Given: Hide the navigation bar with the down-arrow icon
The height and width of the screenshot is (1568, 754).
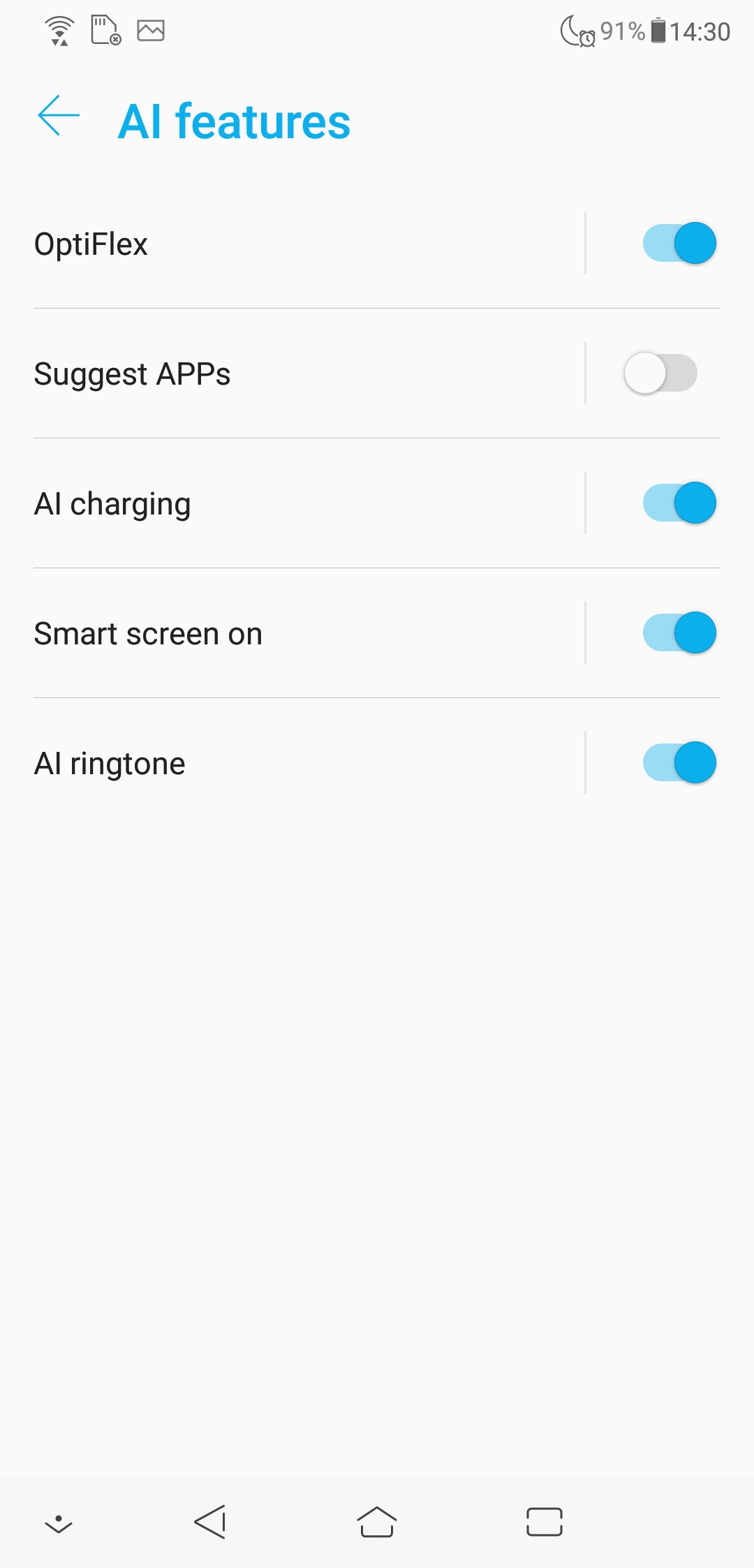Looking at the screenshot, I should click(x=59, y=1524).
